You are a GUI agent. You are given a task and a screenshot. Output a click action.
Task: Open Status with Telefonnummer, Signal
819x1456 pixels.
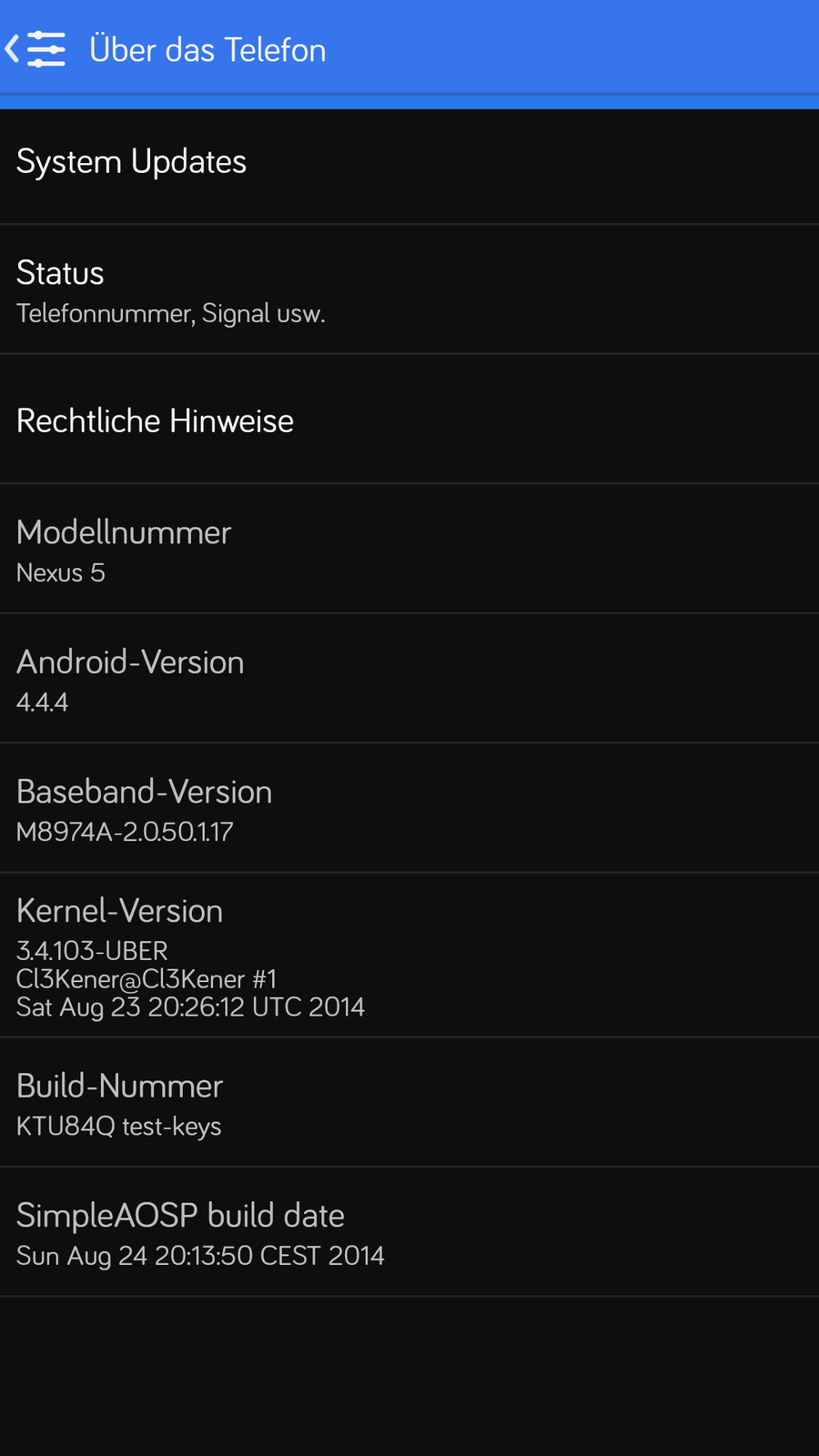tap(409, 290)
